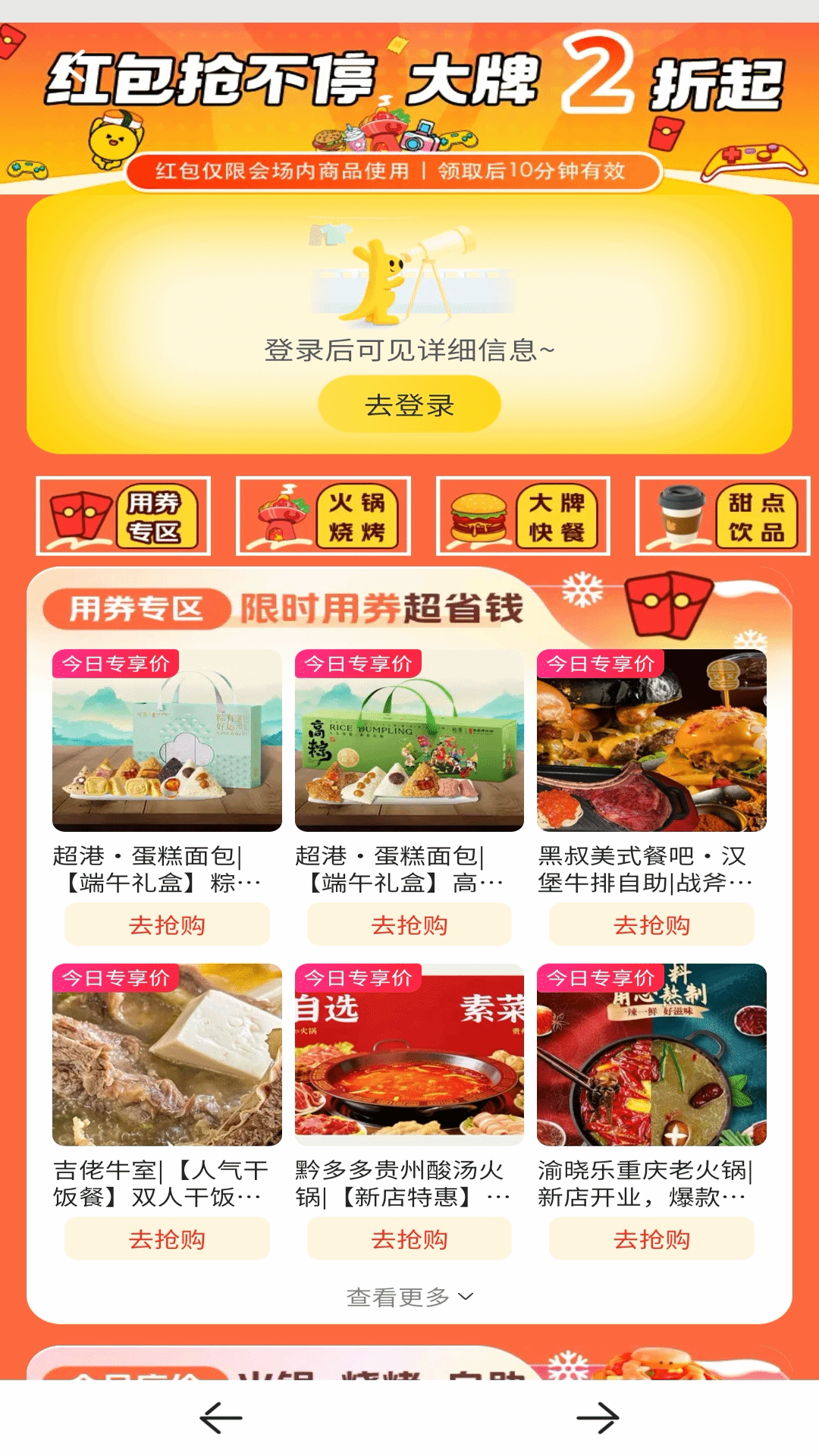The width and height of the screenshot is (819, 1456).
Task: Go back with the left arrow
Action: [x=221, y=1417]
